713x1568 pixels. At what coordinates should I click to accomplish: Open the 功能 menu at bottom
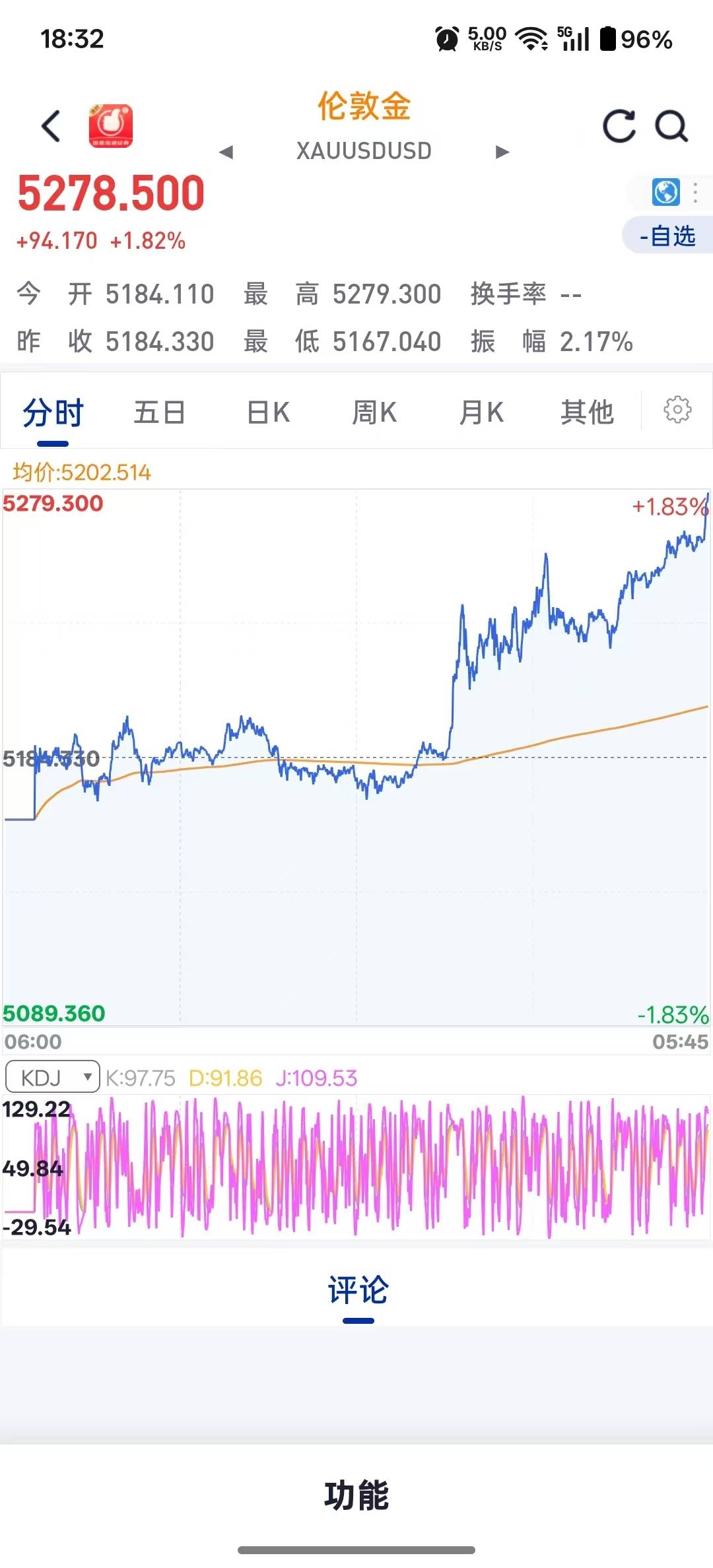[x=356, y=1495]
